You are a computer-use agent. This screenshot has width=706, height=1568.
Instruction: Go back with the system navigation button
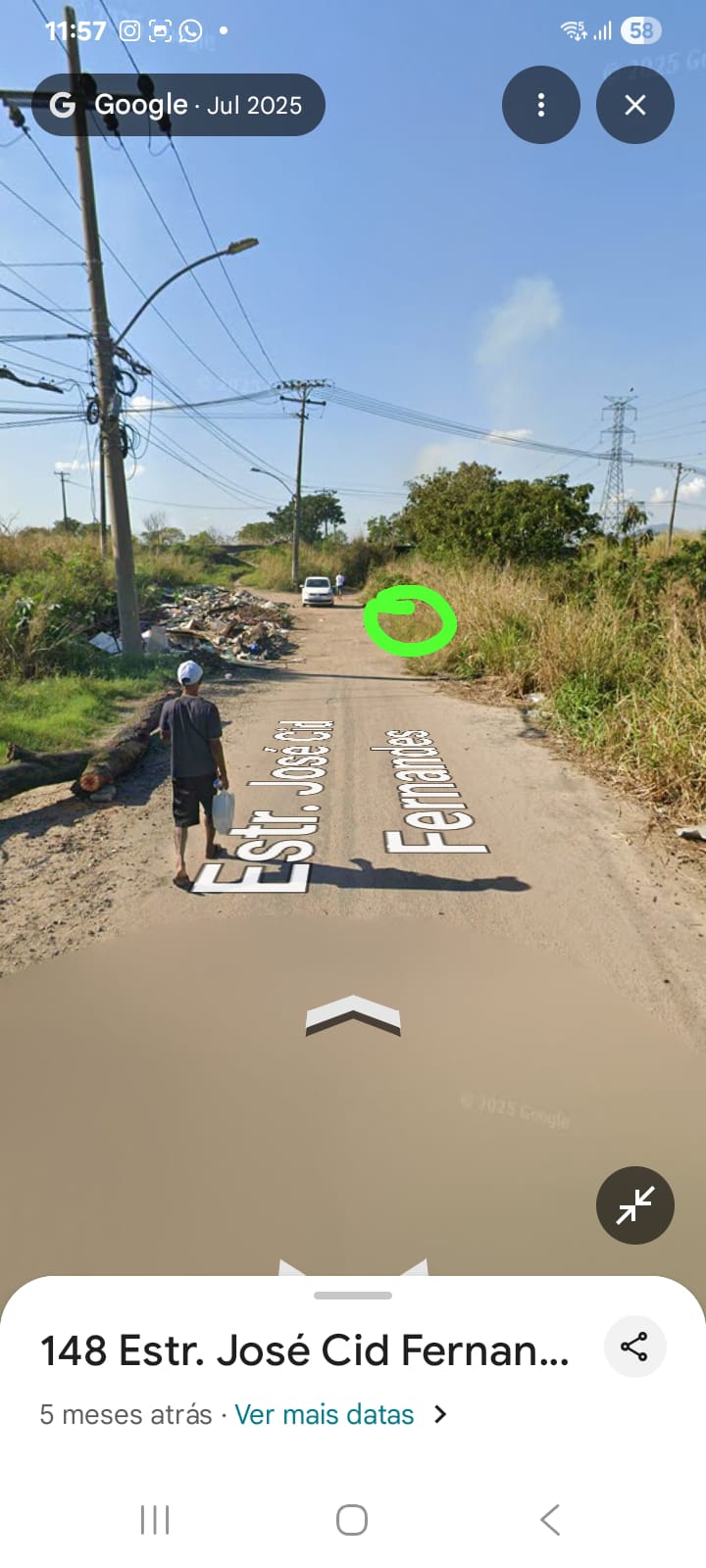(550, 1520)
